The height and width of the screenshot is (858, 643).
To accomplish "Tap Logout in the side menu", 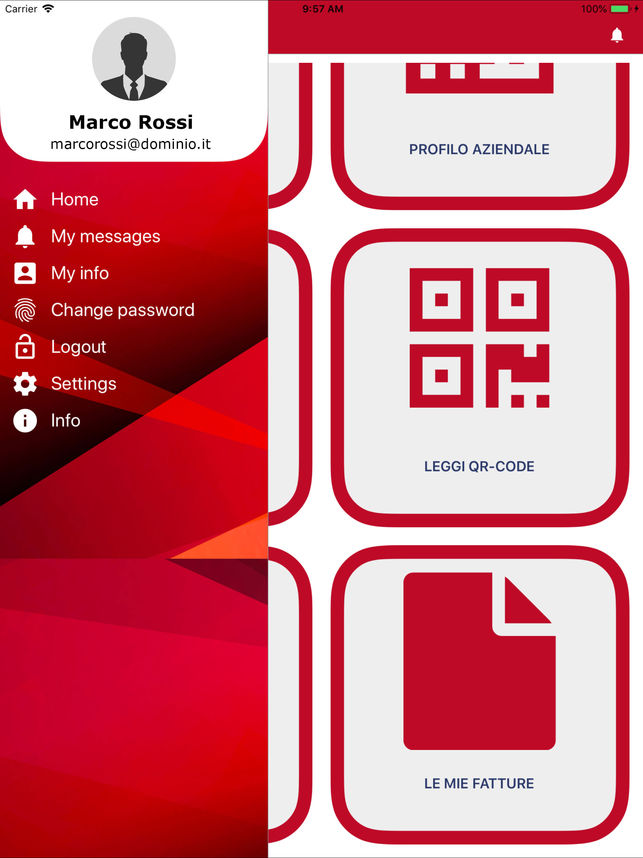I will (x=78, y=347).
